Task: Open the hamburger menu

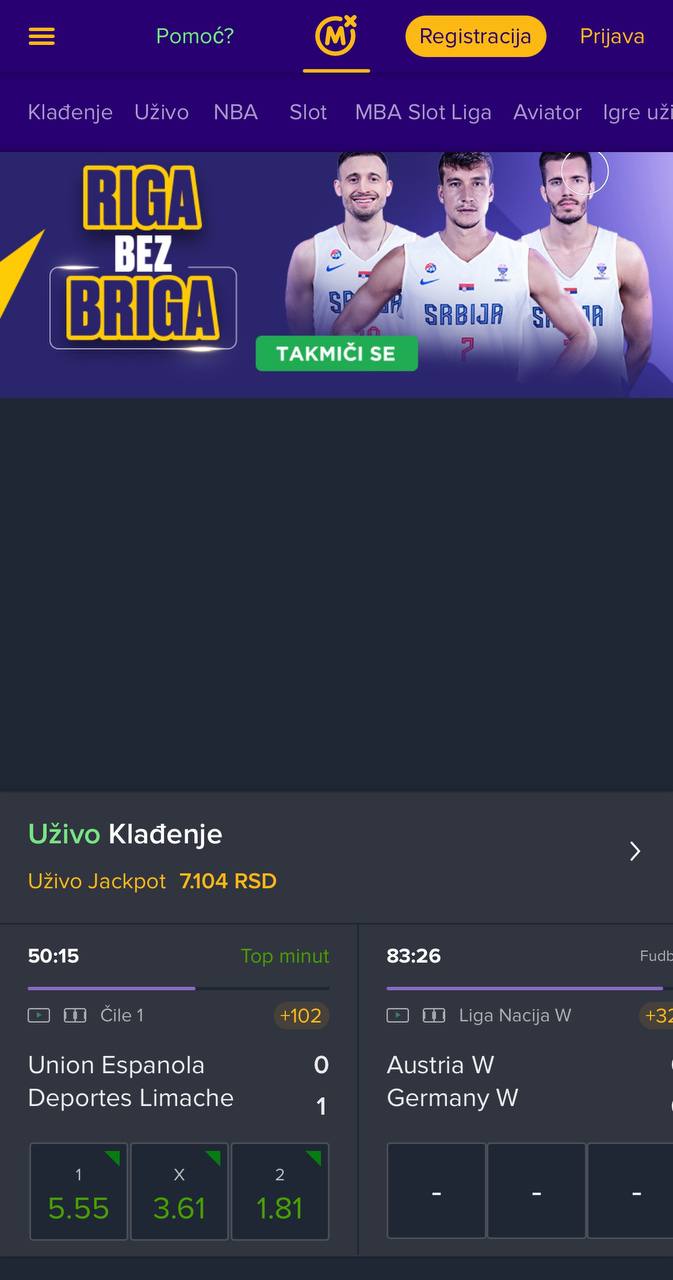Action: (x=41, y=37)
